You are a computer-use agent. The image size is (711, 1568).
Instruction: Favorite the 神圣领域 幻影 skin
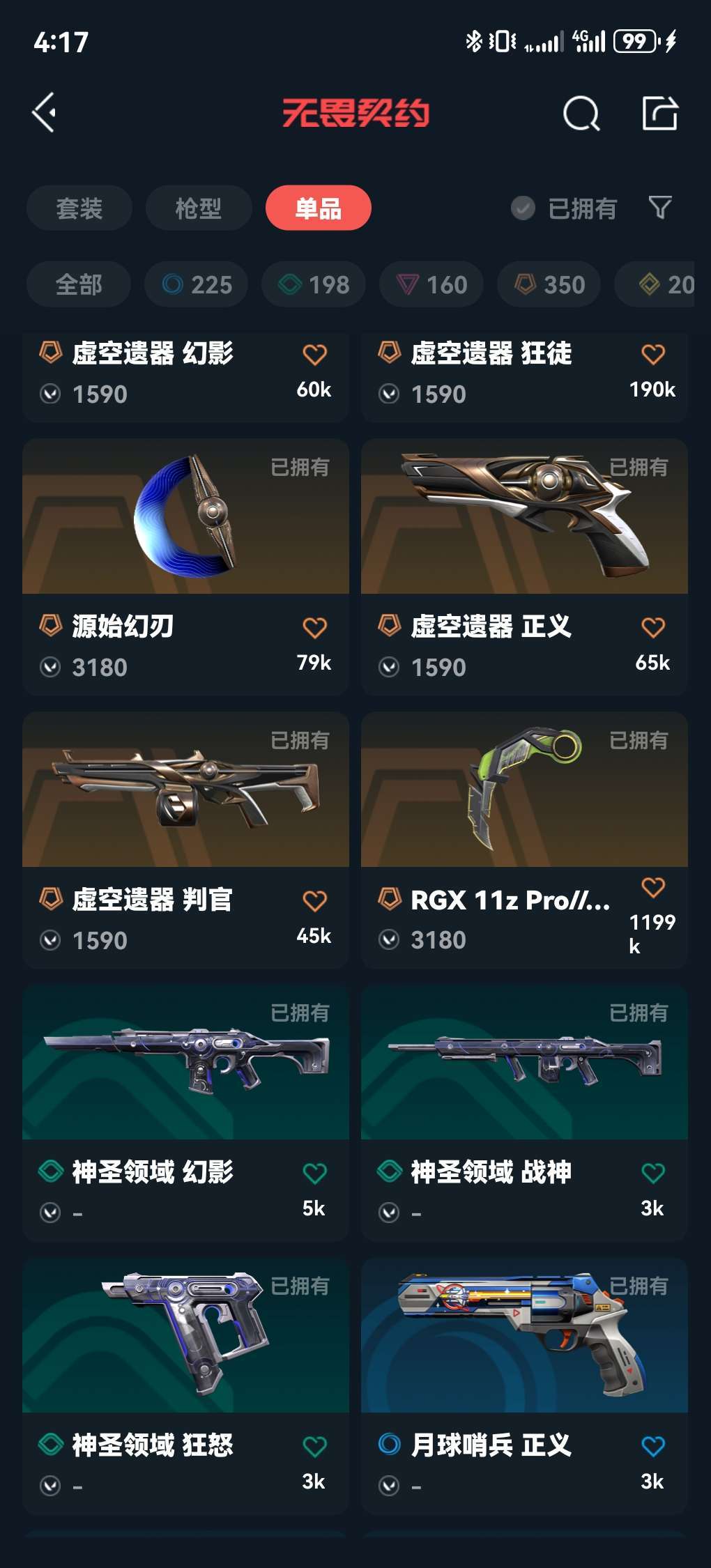pos(314,1174)
